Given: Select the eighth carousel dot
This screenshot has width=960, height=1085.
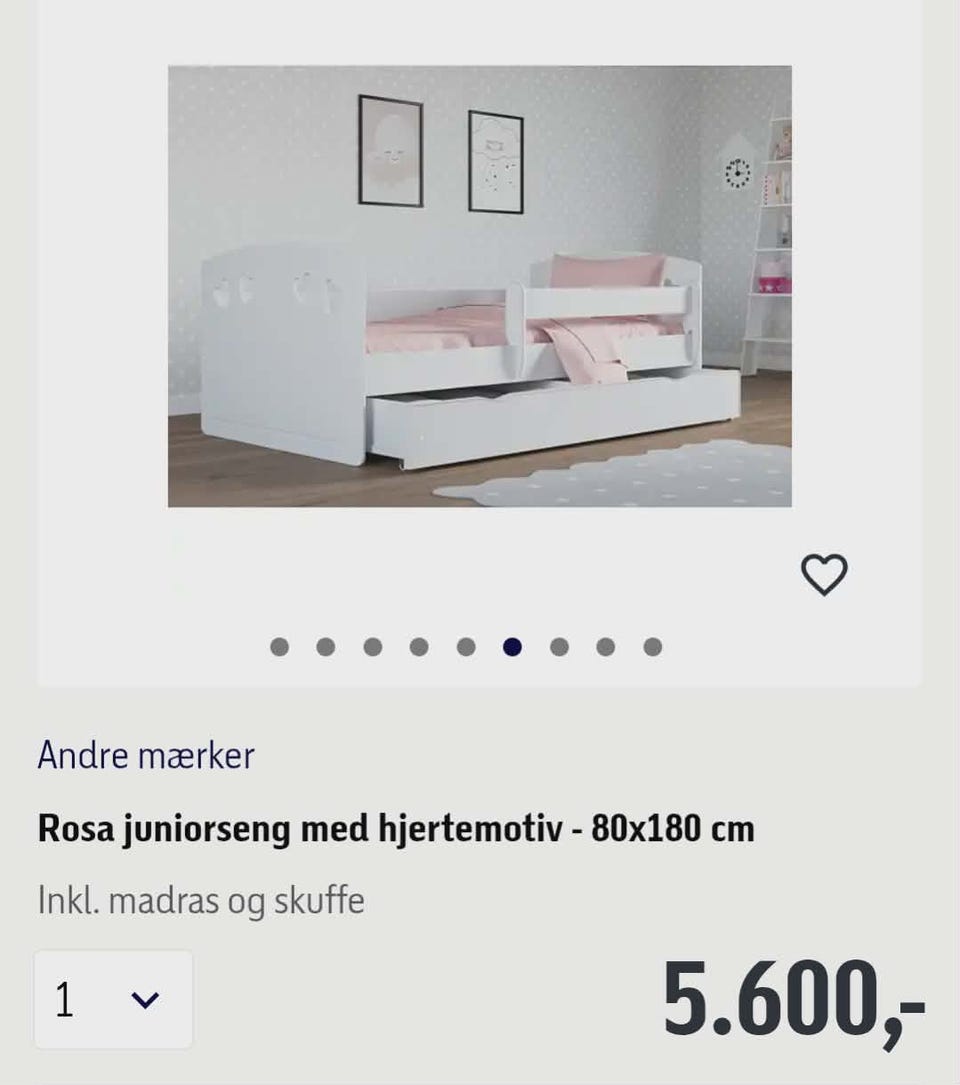Looking at the screenshot, I should pos(604,647).
